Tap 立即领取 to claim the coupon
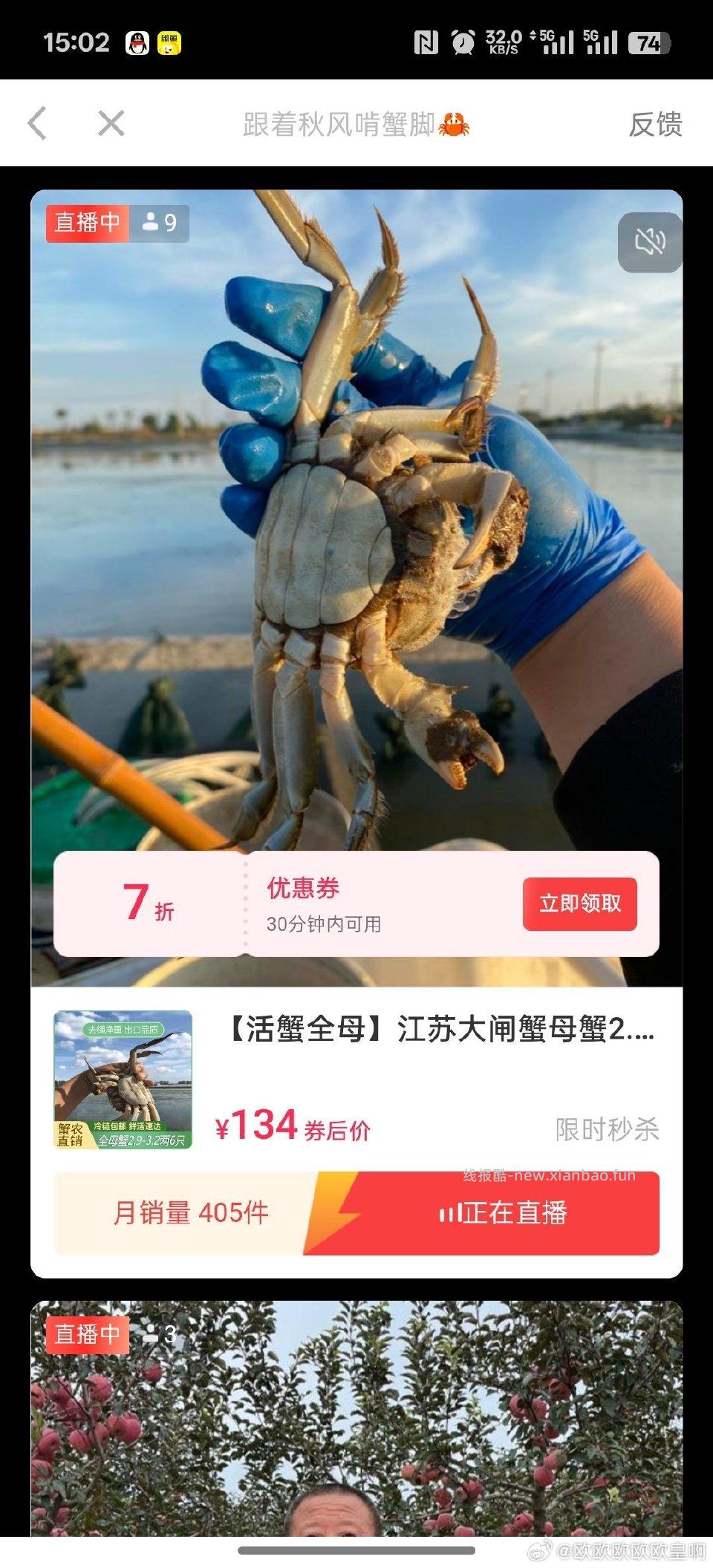The height and width of the screenshot is (1568, 713). pyautogui.click(x=579, y=904)
